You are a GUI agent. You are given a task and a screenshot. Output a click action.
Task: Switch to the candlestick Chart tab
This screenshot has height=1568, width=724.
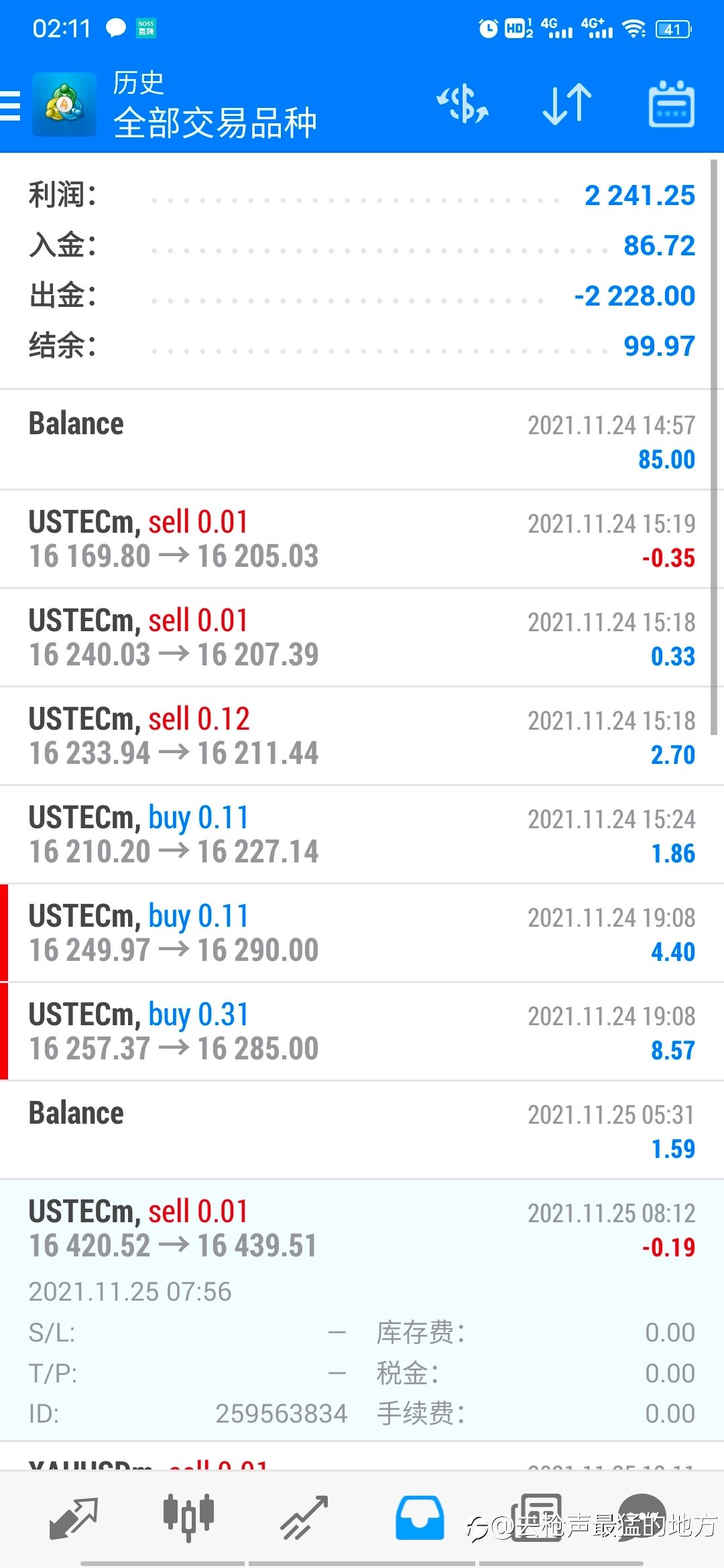(x=188, y=1517)
